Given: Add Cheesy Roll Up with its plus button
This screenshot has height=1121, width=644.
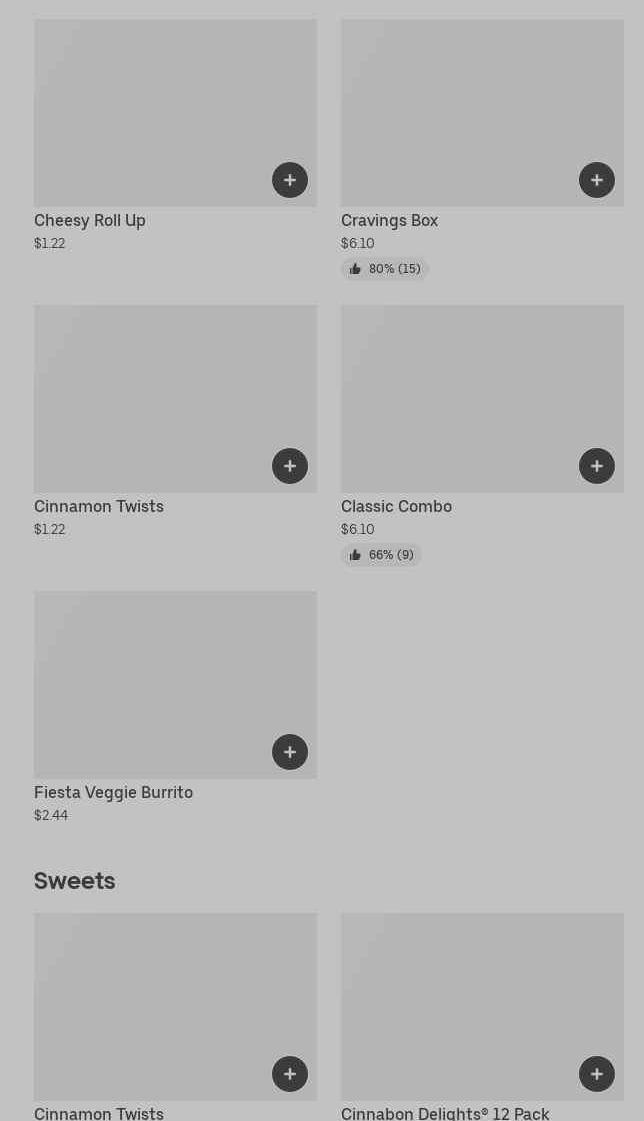Looking at the screenshot, I should click(289, 180).
